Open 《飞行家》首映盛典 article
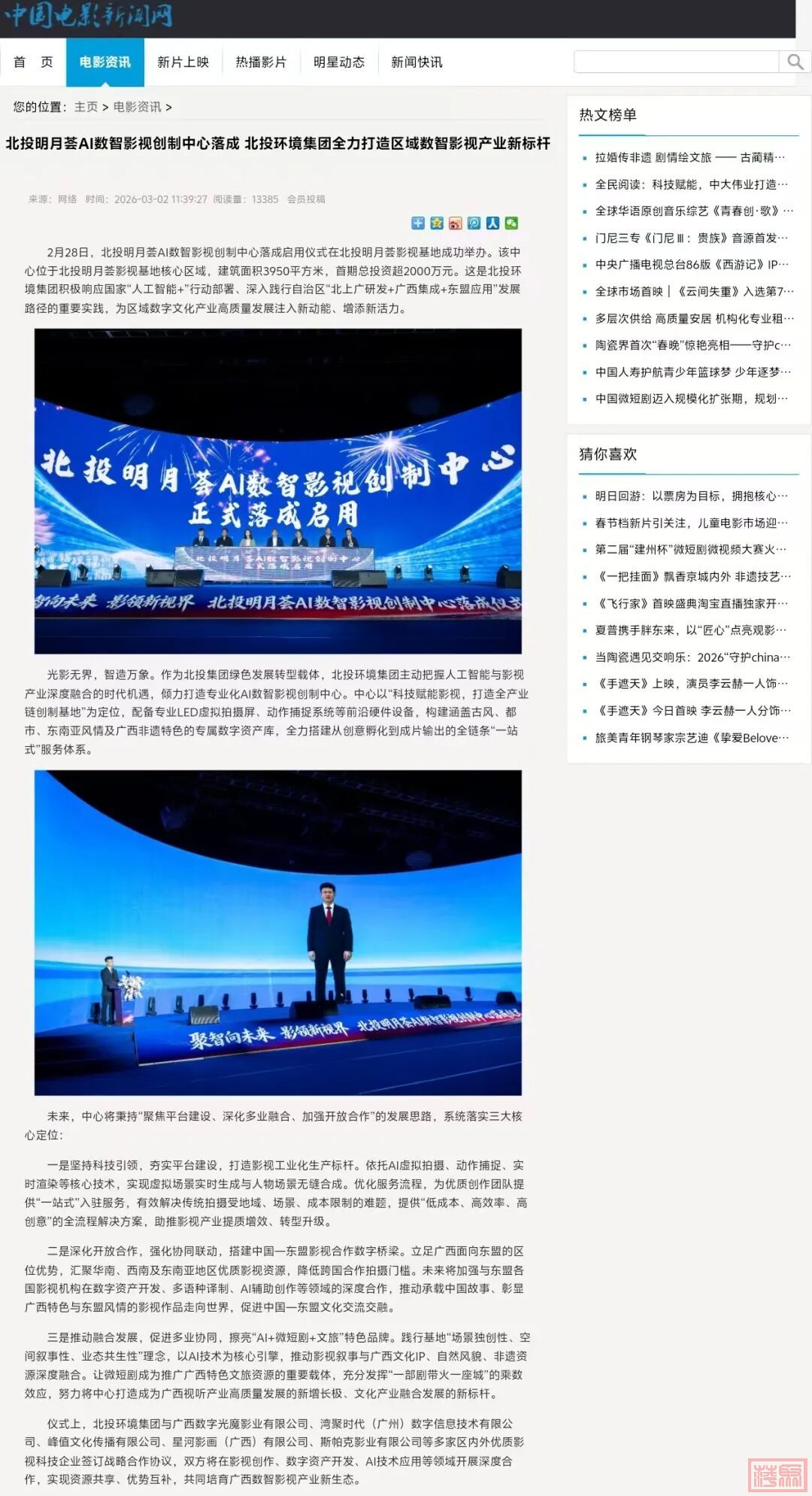812x1496 pixels. pos(691,603)
